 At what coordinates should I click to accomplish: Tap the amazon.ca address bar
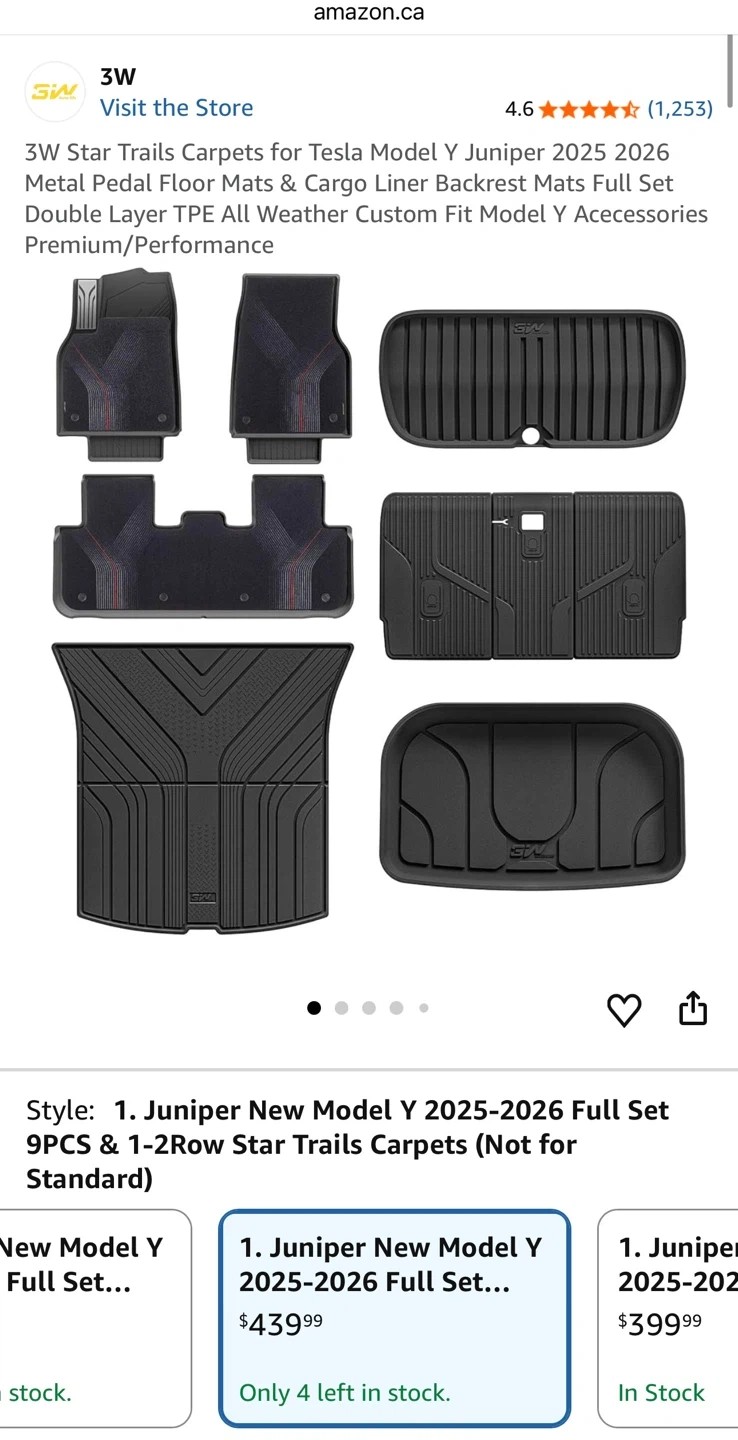[x=368, y=13]
